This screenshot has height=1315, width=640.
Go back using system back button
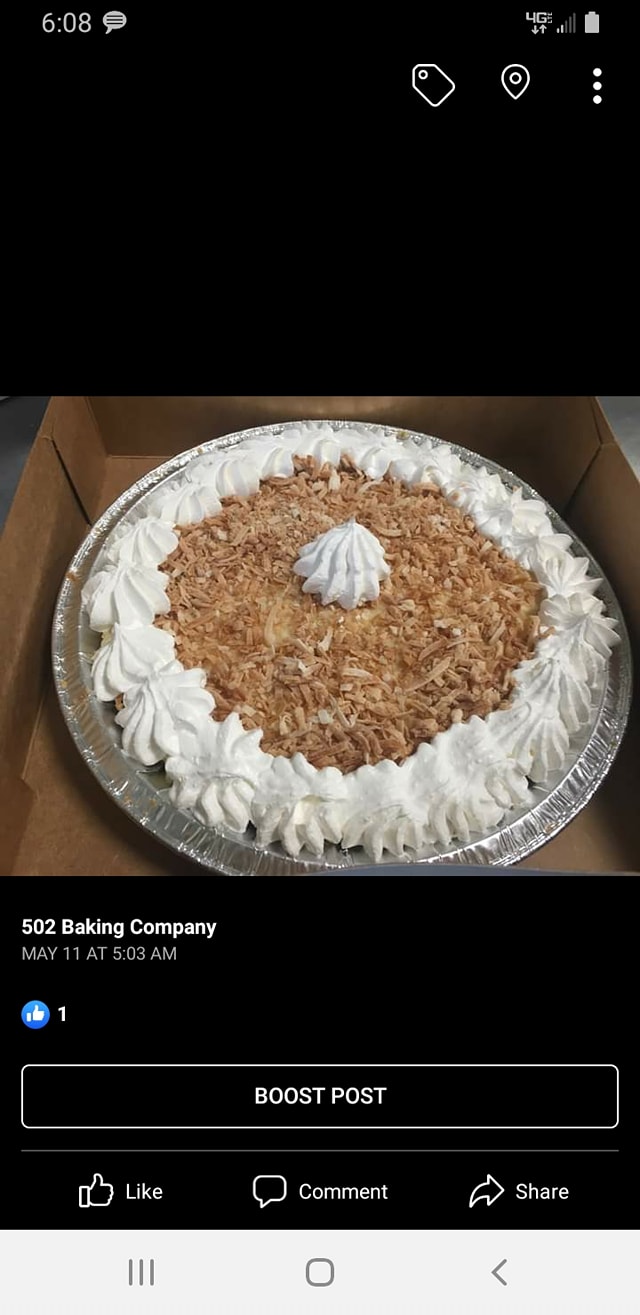pyautogui.click(x=499, y=1272)
